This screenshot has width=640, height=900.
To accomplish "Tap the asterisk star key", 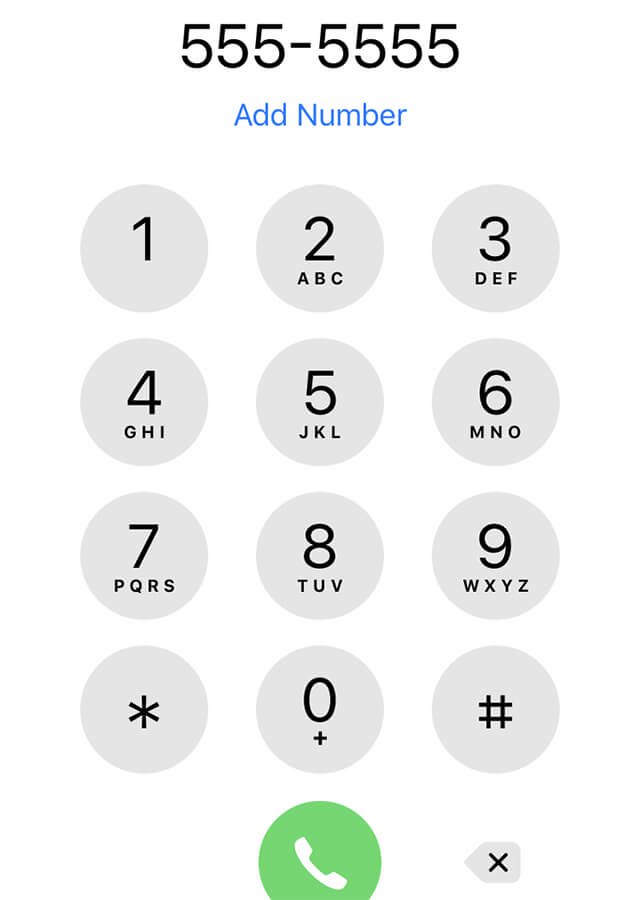I will (144, 710).
